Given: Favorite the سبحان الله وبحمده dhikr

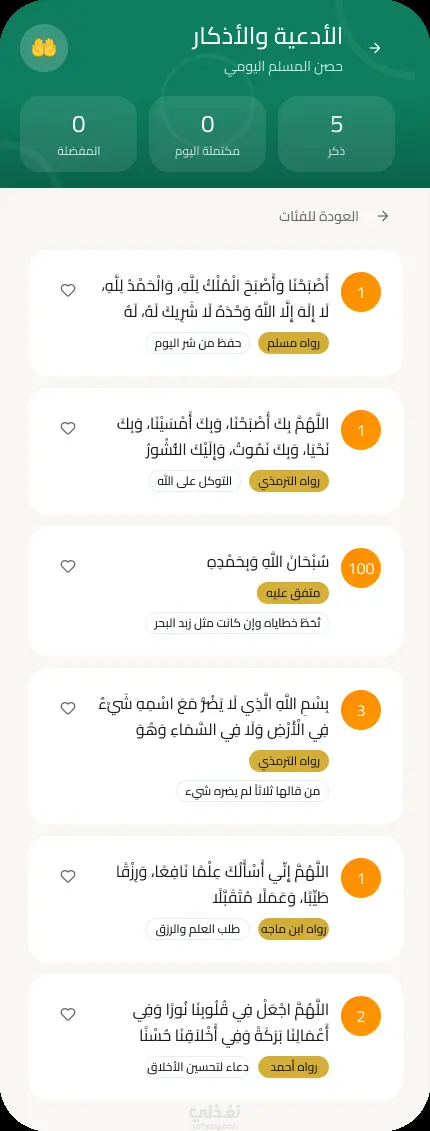Looking at the screenshot, I should (68, 566).
